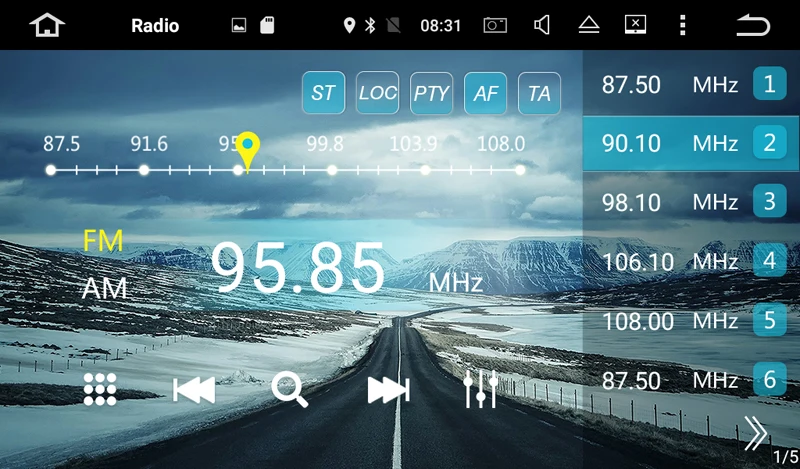
Task: Select preset 6 at 87.50 MHz
Action: pyautogui.click(x=691, y=380)
